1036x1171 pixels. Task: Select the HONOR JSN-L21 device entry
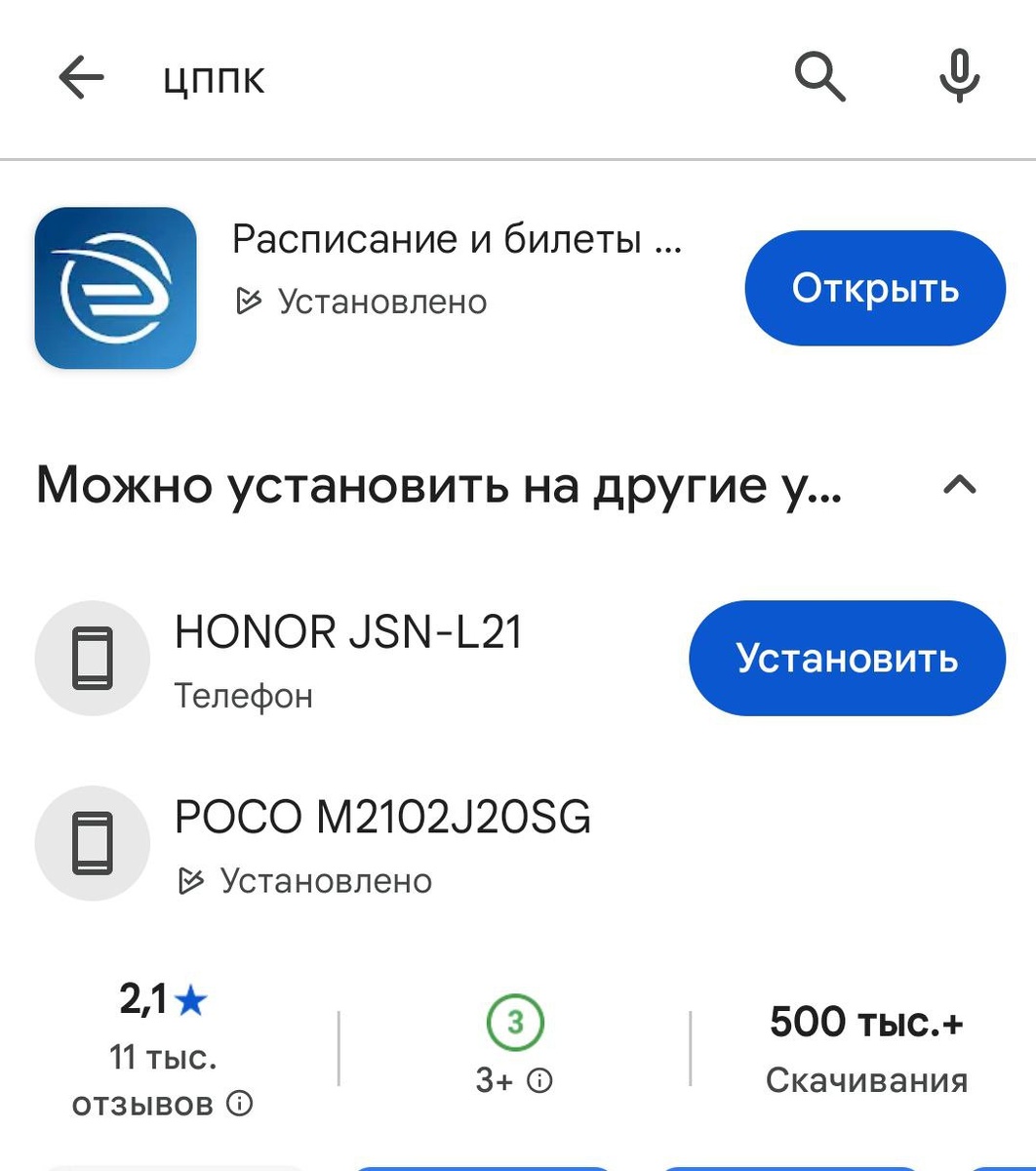pos(348,630)
